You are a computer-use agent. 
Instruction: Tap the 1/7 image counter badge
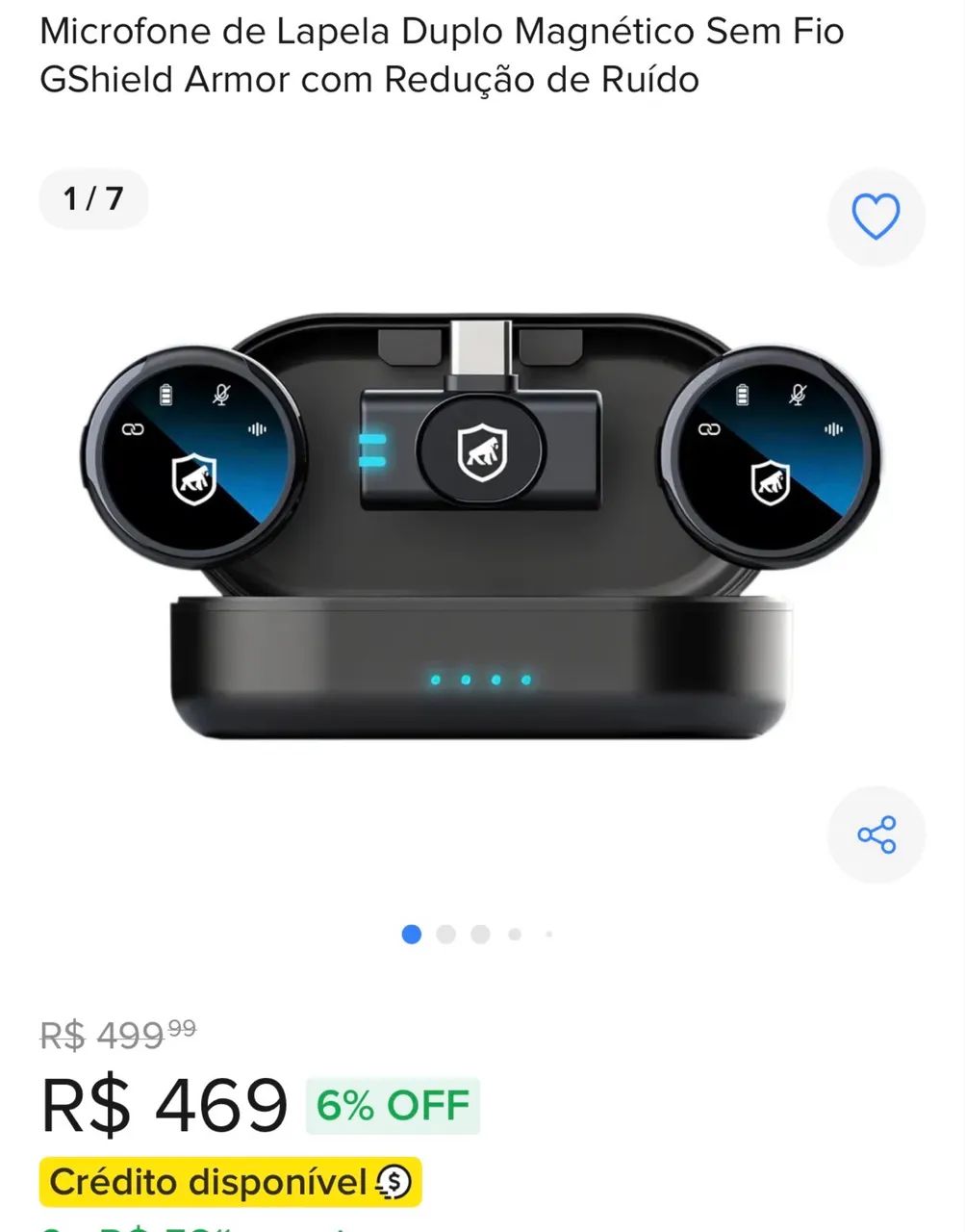pos(92,199)
